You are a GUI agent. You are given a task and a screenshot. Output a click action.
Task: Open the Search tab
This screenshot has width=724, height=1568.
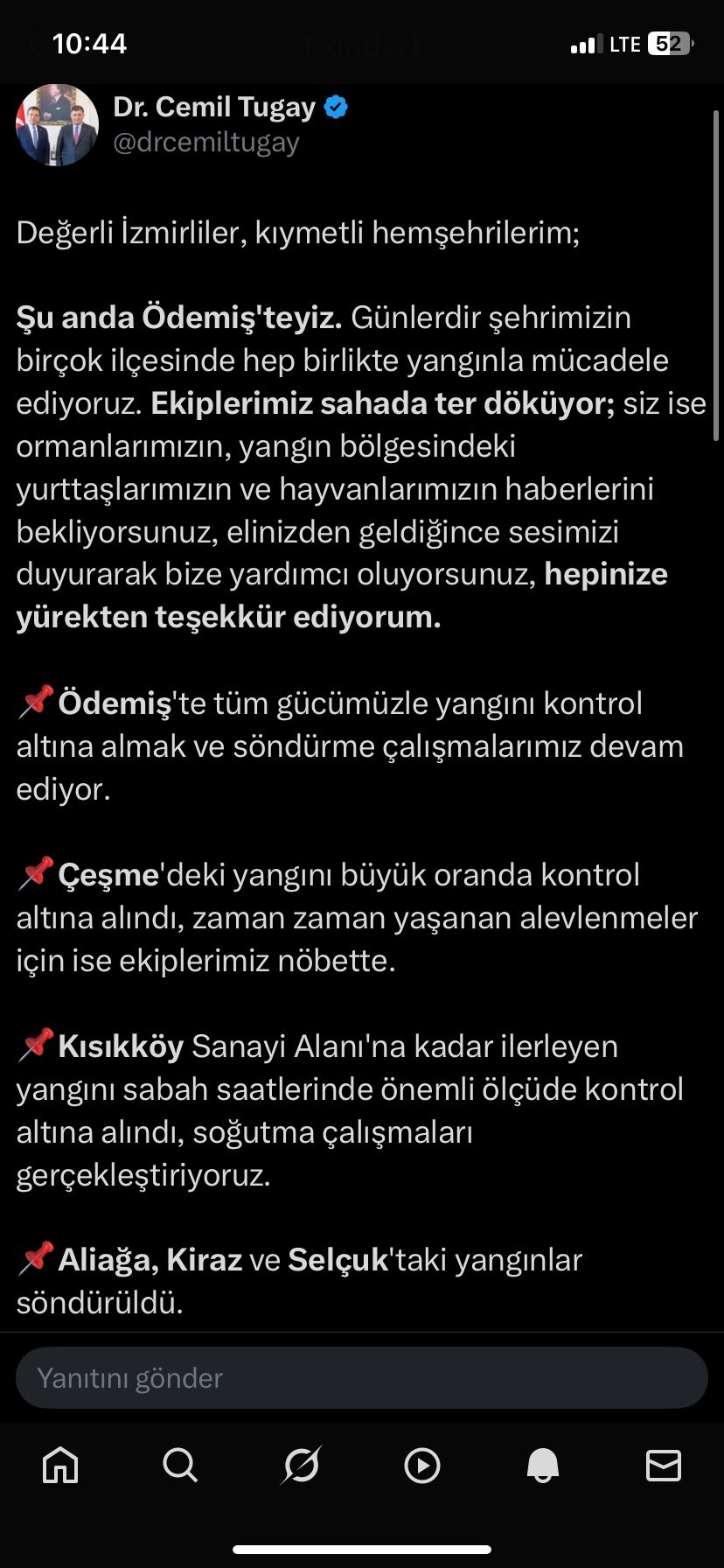click(180, 1465)
